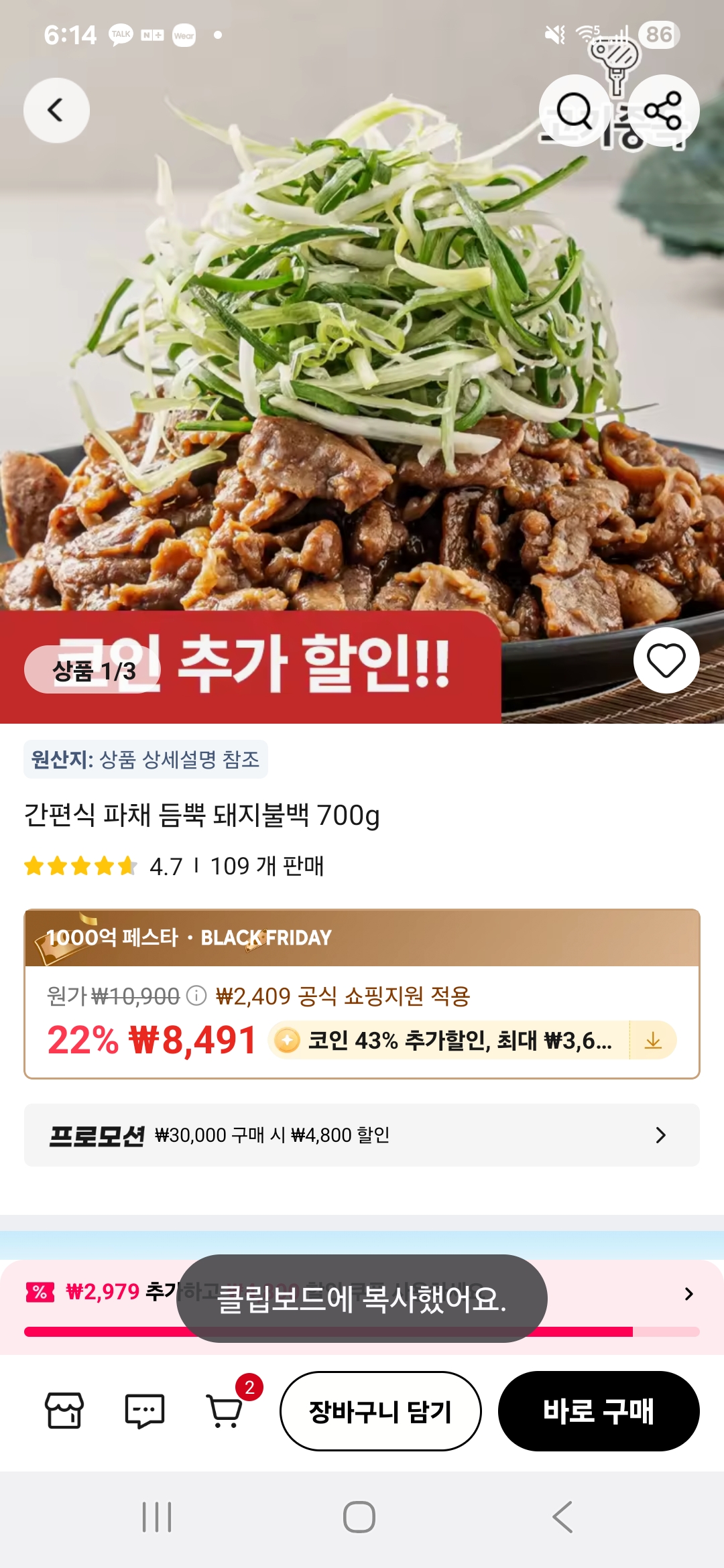Add product to wishlist with heart
The width and height of the screenshot is (724, 1568).
[x=666, y=661]
